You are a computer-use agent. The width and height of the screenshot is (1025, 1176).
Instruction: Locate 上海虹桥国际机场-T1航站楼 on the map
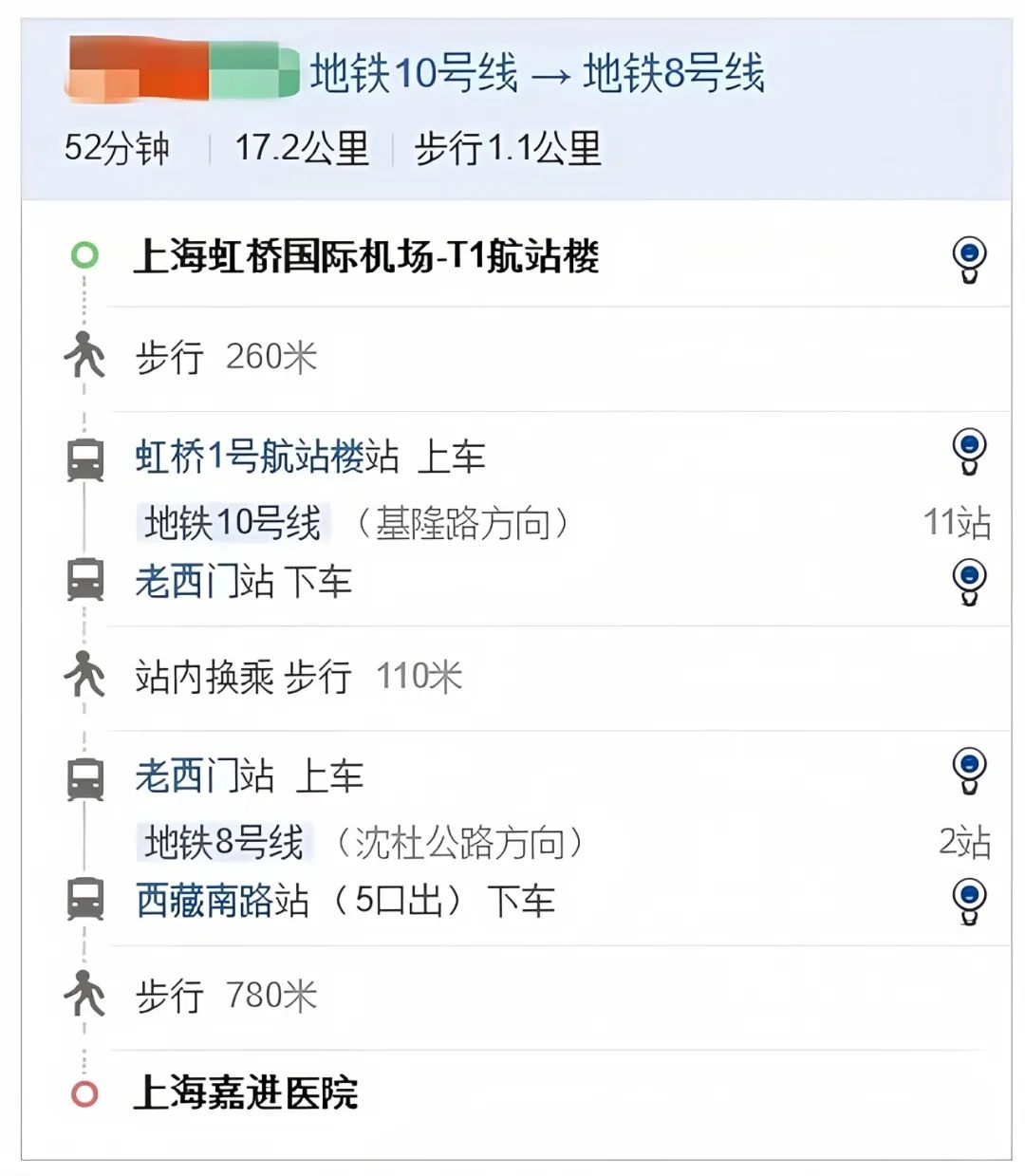coord(968,258)
